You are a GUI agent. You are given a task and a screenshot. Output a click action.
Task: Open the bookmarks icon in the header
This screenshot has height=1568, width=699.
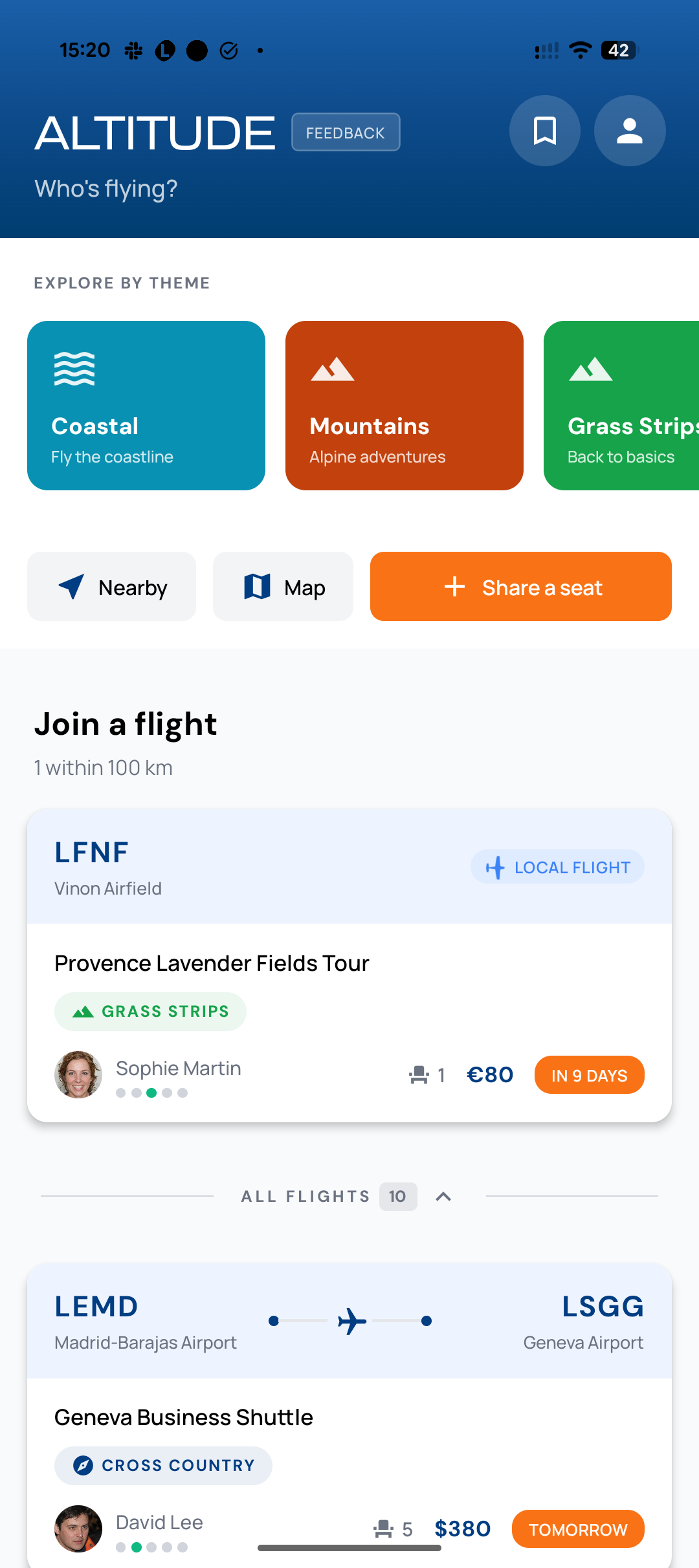click(545, 131)
